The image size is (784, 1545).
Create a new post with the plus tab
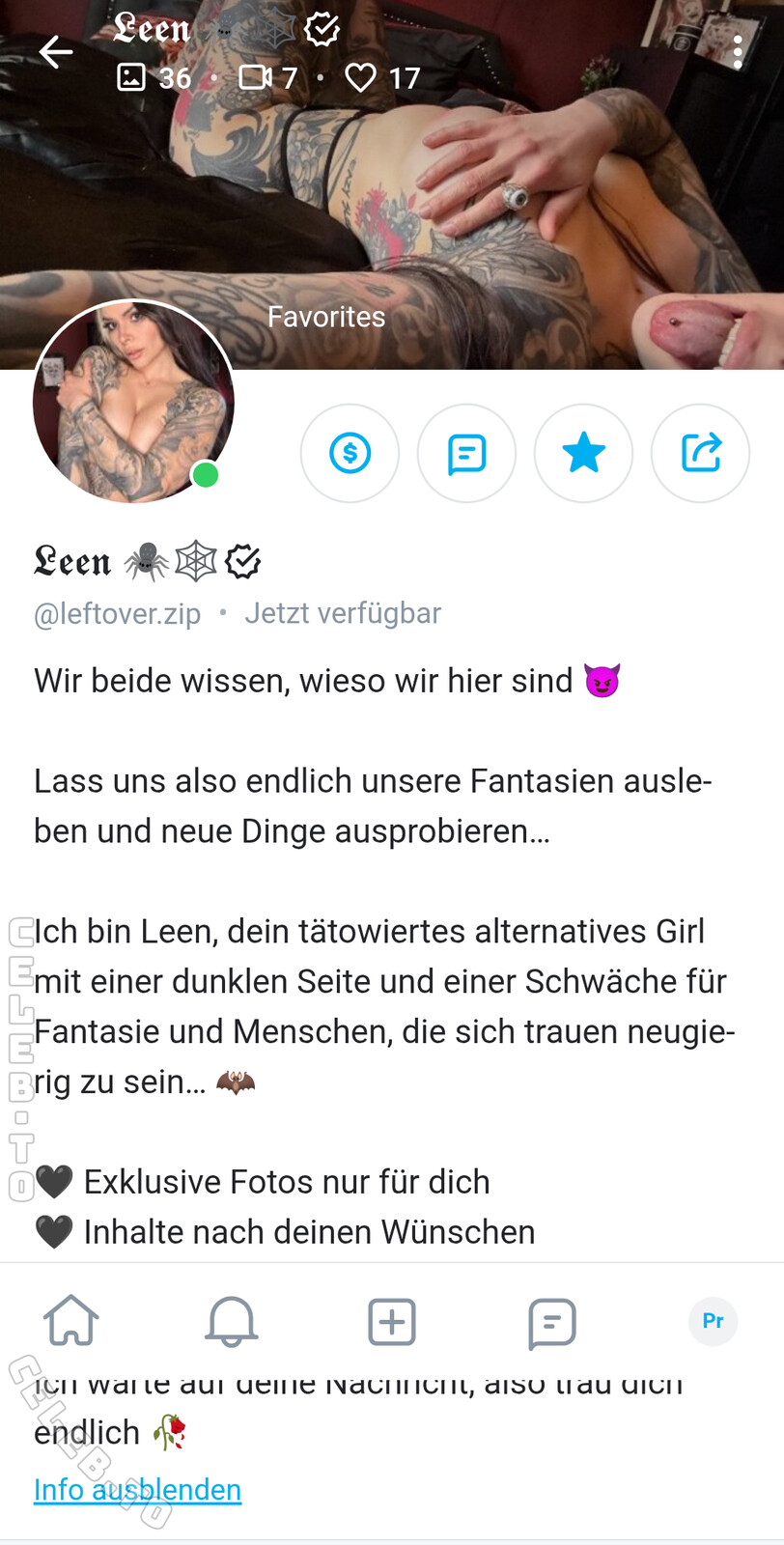pos(392,1321)
